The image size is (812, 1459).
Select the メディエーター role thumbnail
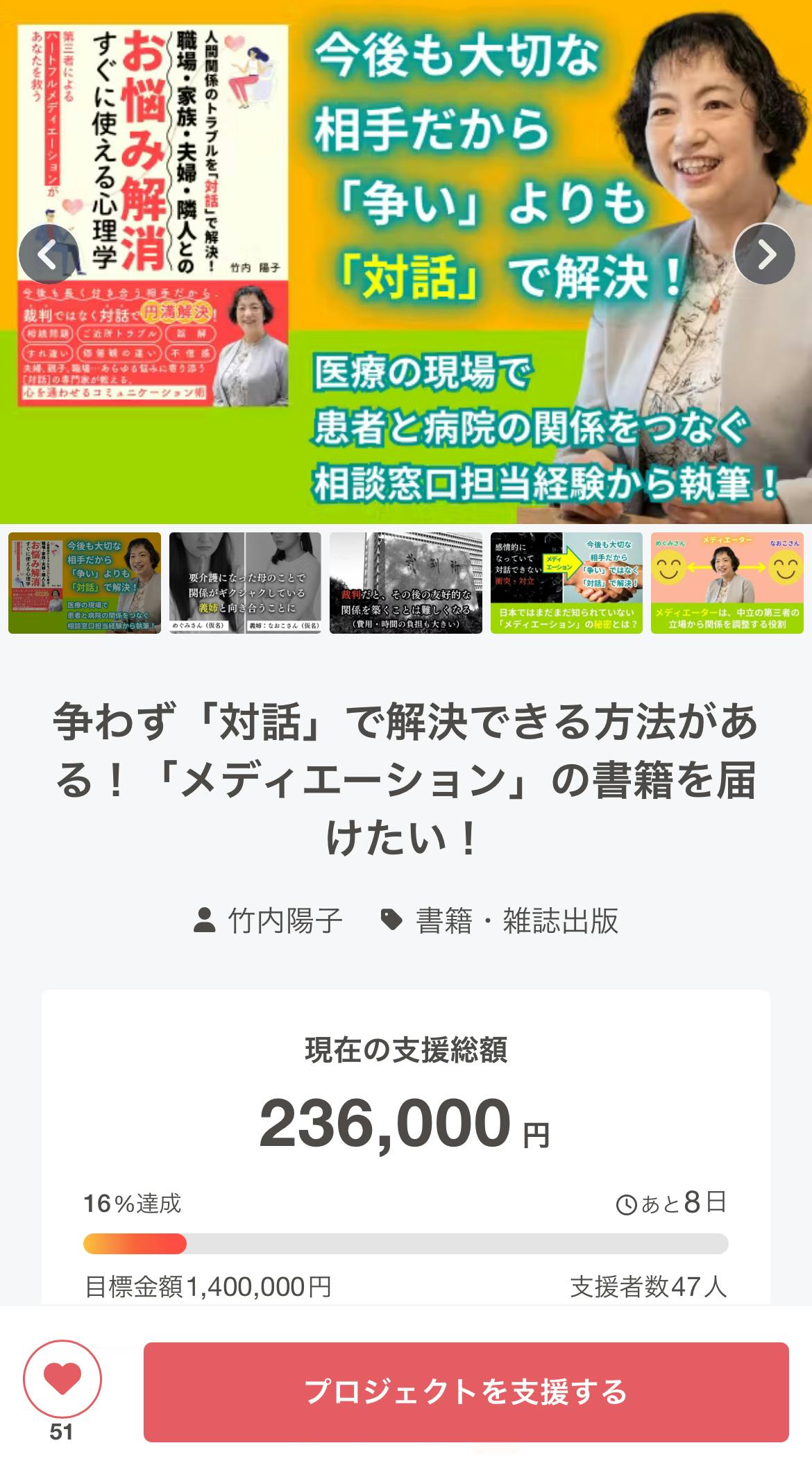727,583
